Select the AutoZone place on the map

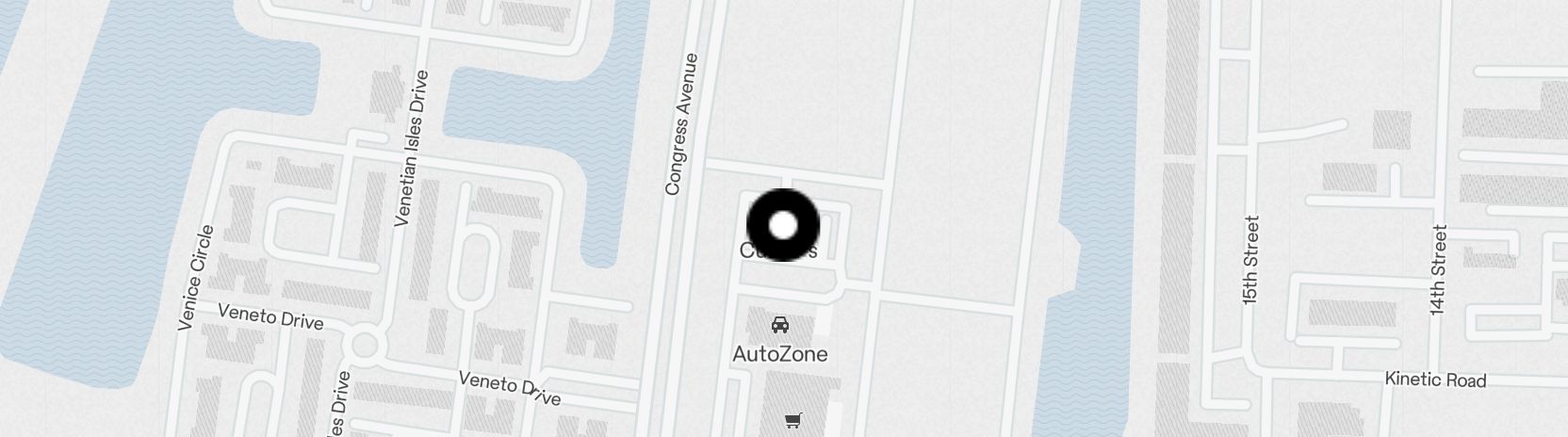780,327
